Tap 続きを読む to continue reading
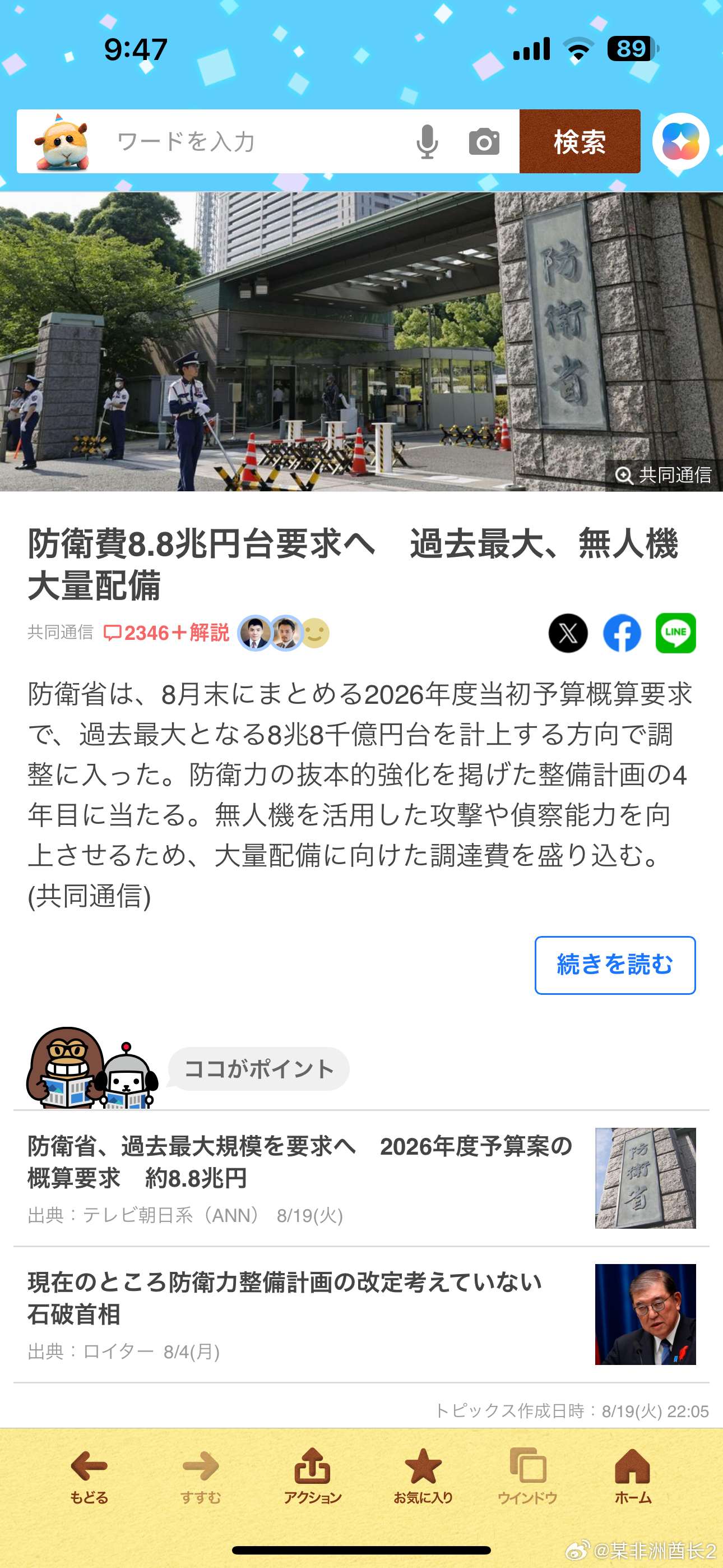 615,965
